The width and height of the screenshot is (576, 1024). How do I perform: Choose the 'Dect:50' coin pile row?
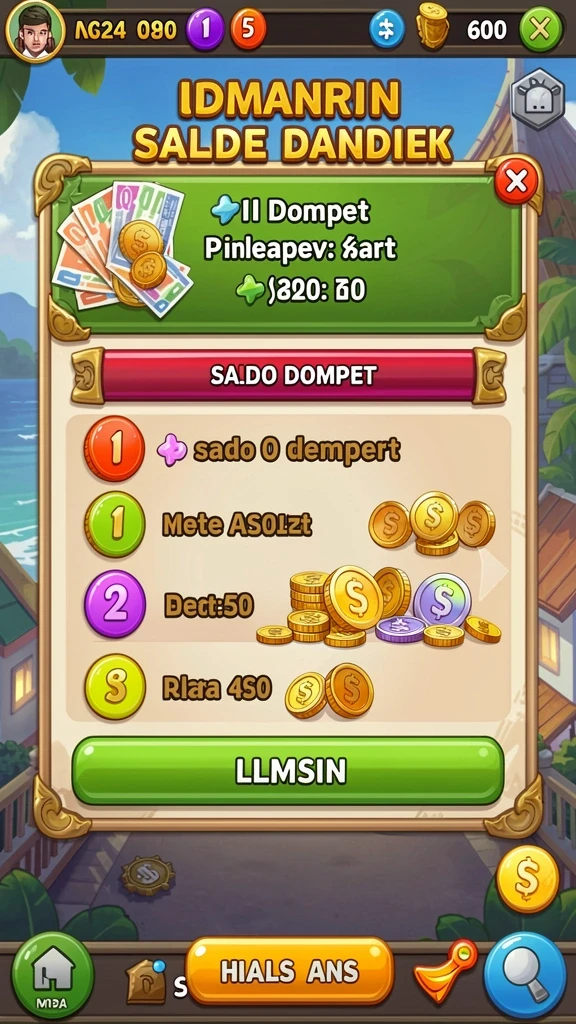click(x=288, y=604)
